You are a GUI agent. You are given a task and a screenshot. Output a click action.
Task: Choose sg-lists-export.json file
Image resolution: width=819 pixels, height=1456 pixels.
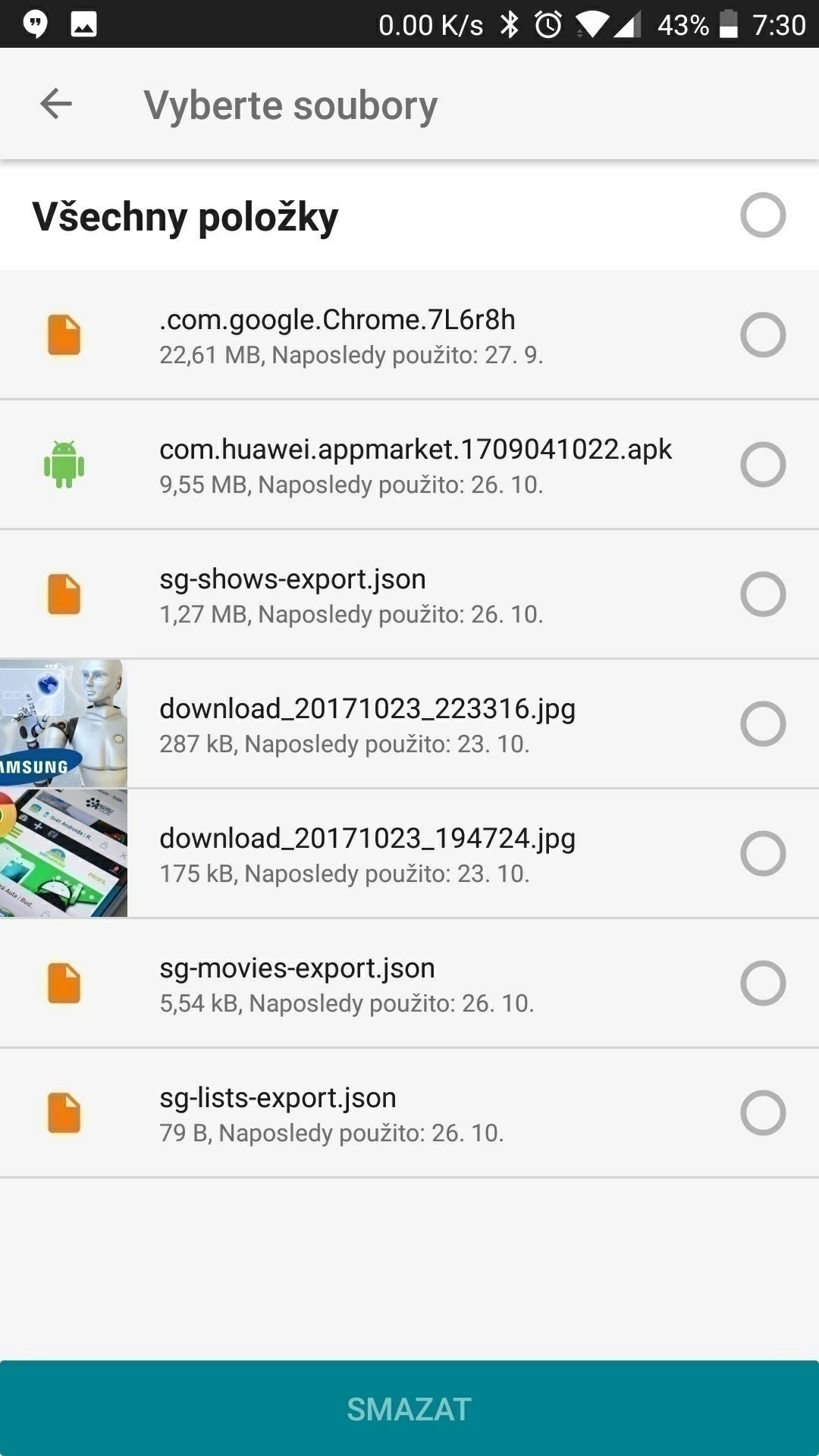[763, 1112]
